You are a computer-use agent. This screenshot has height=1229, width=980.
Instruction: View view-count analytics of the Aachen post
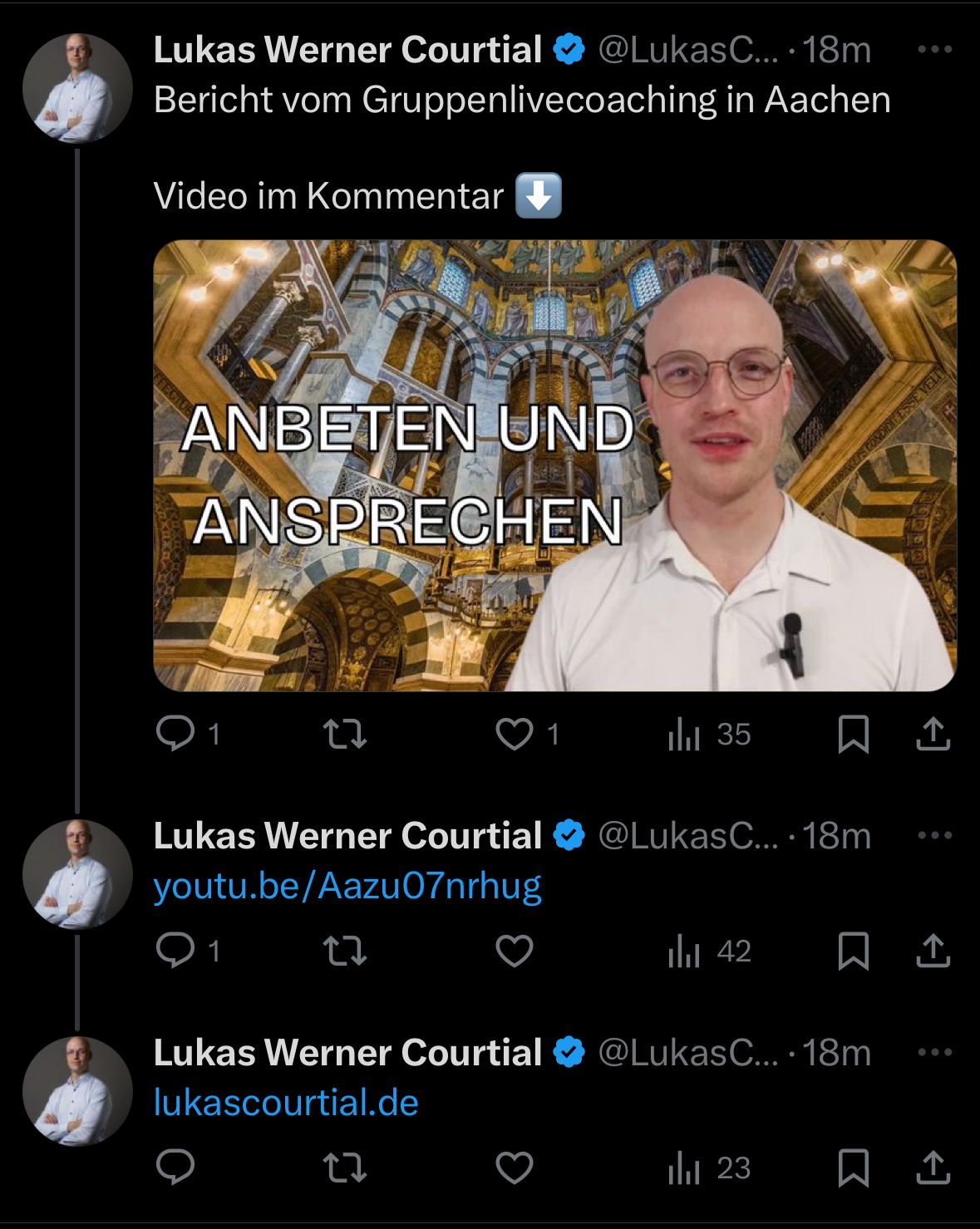coord(709,734)
